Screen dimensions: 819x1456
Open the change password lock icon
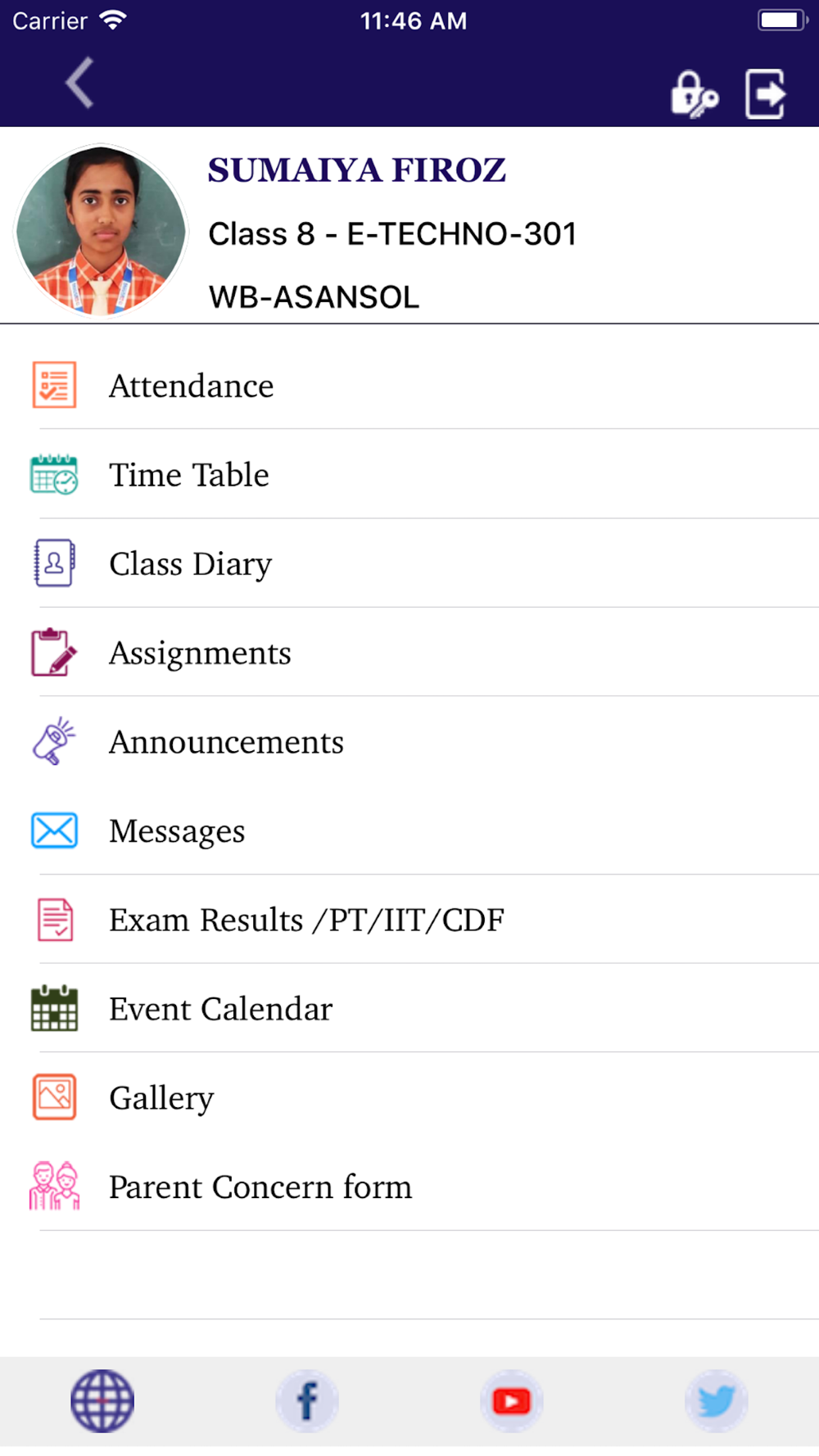694,95
